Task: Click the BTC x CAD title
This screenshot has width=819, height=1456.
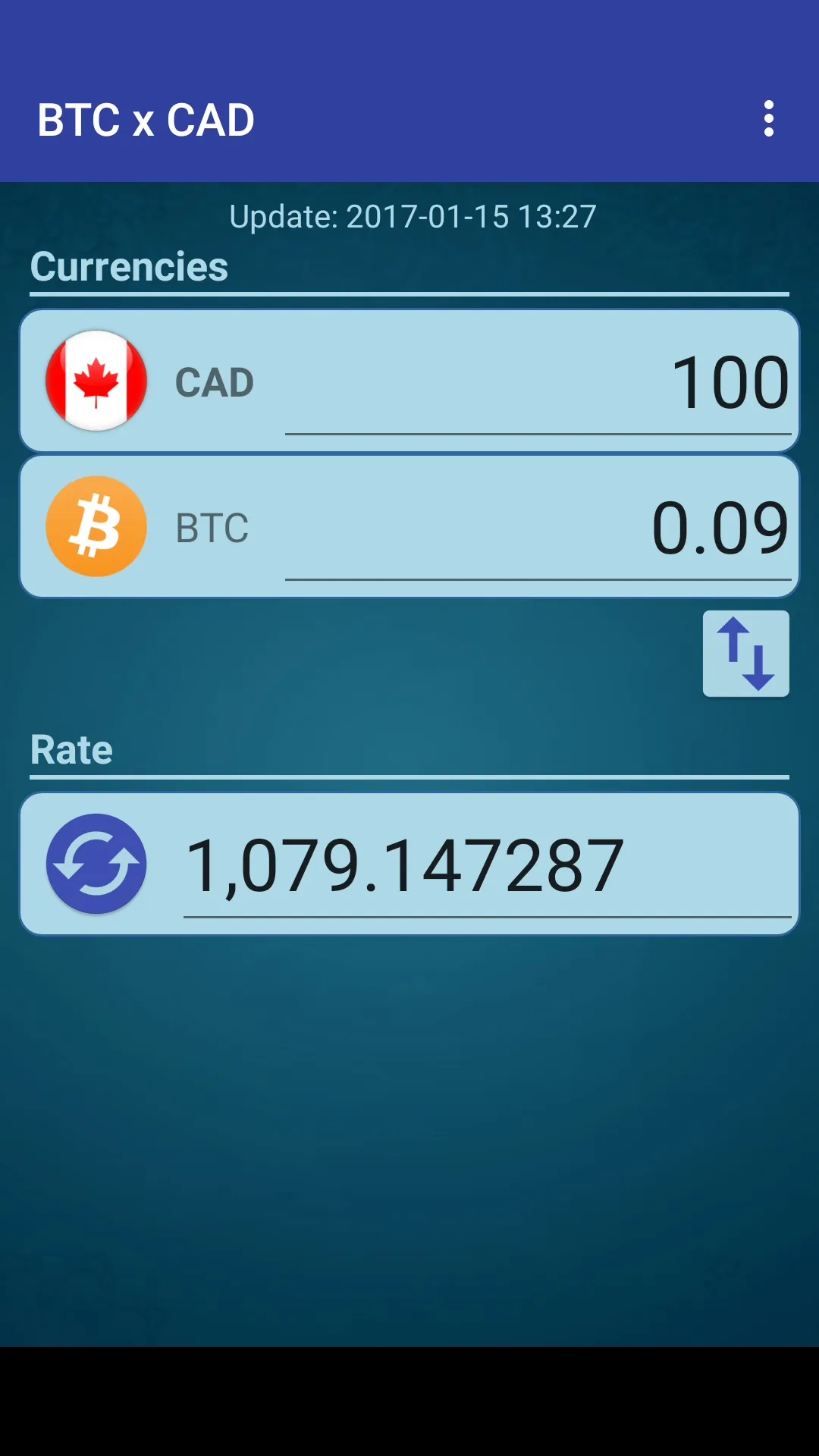Action: [x=146, y=120]
